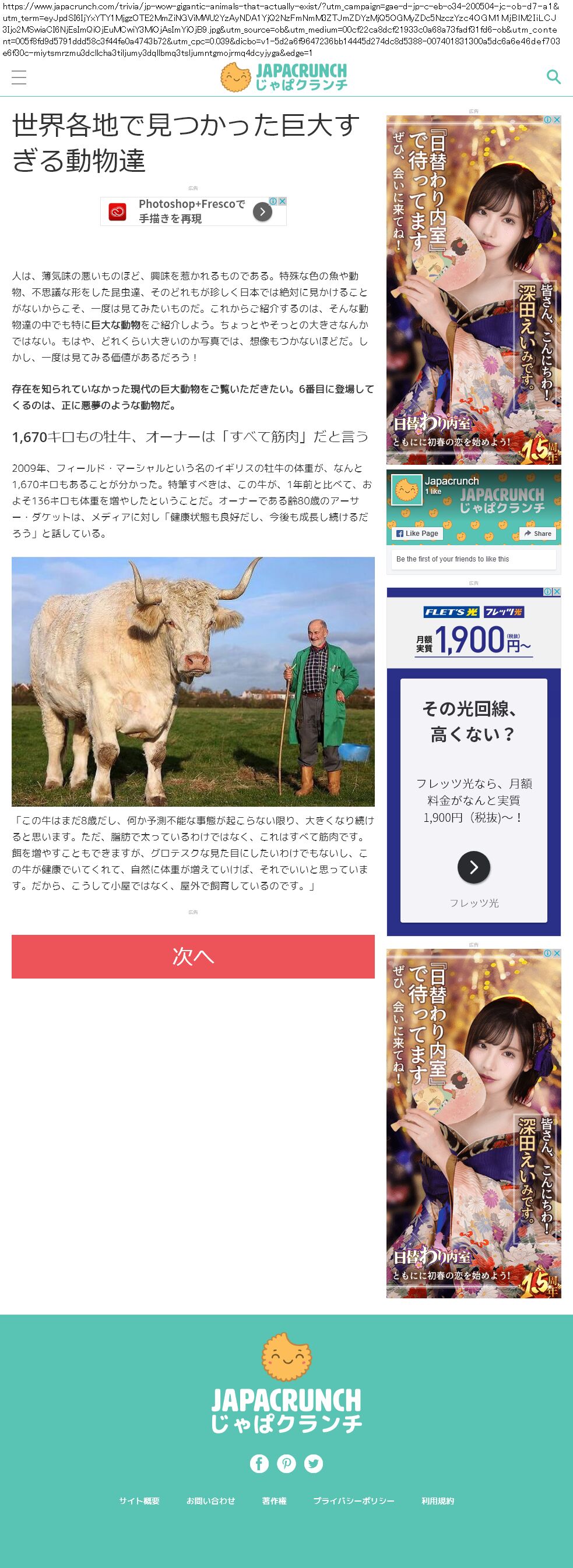Open the hamburger menu
This screenshot has height=1568, width=573.
[19, 77]
